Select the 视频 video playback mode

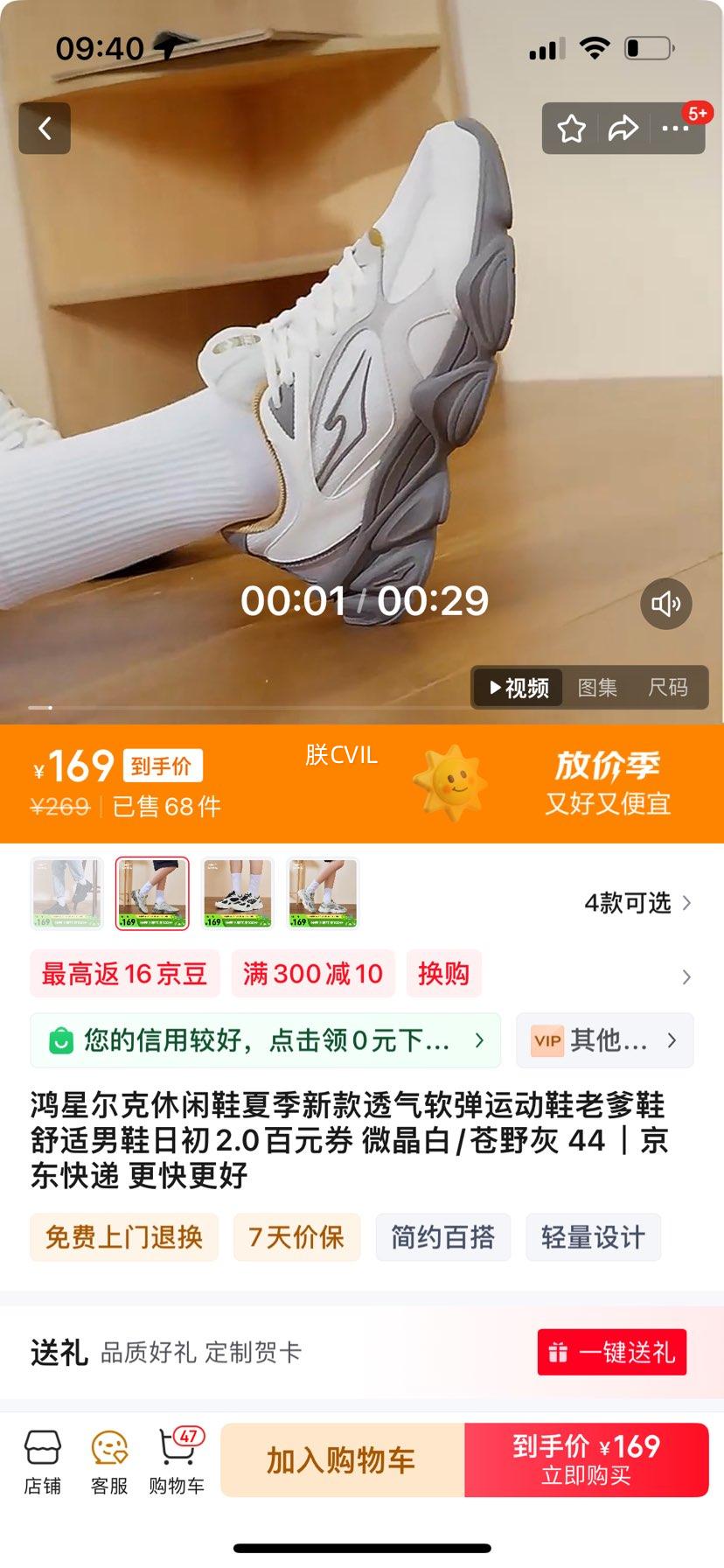point(516,688)
